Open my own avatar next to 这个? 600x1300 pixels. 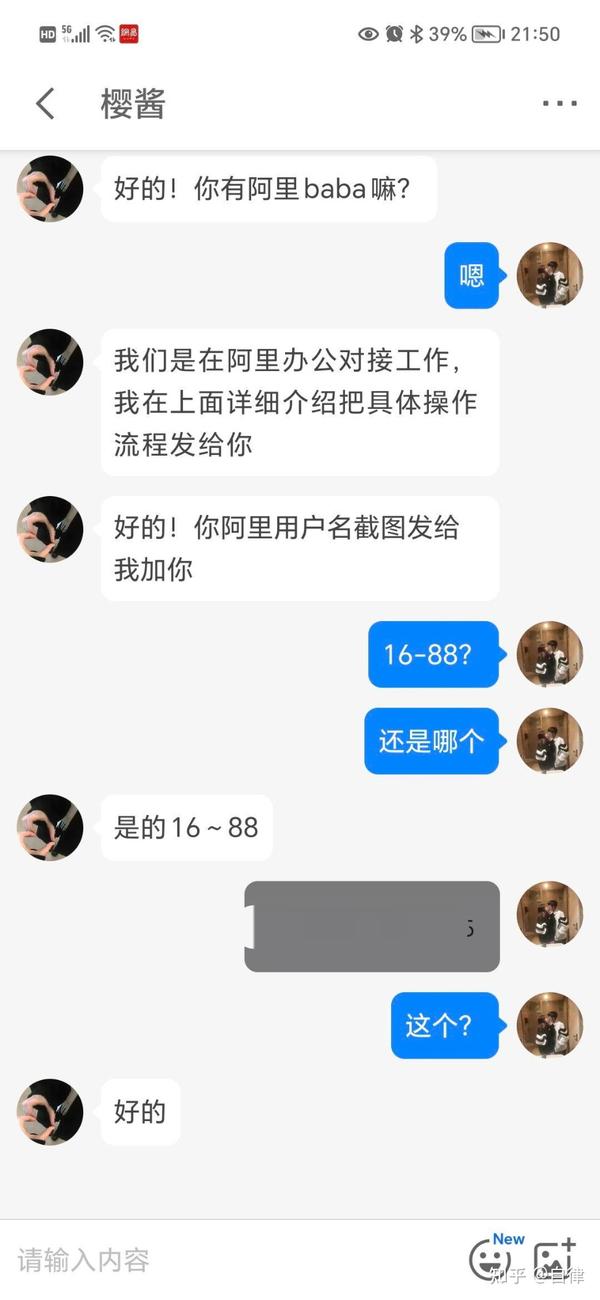click(x=550, y=1025)
